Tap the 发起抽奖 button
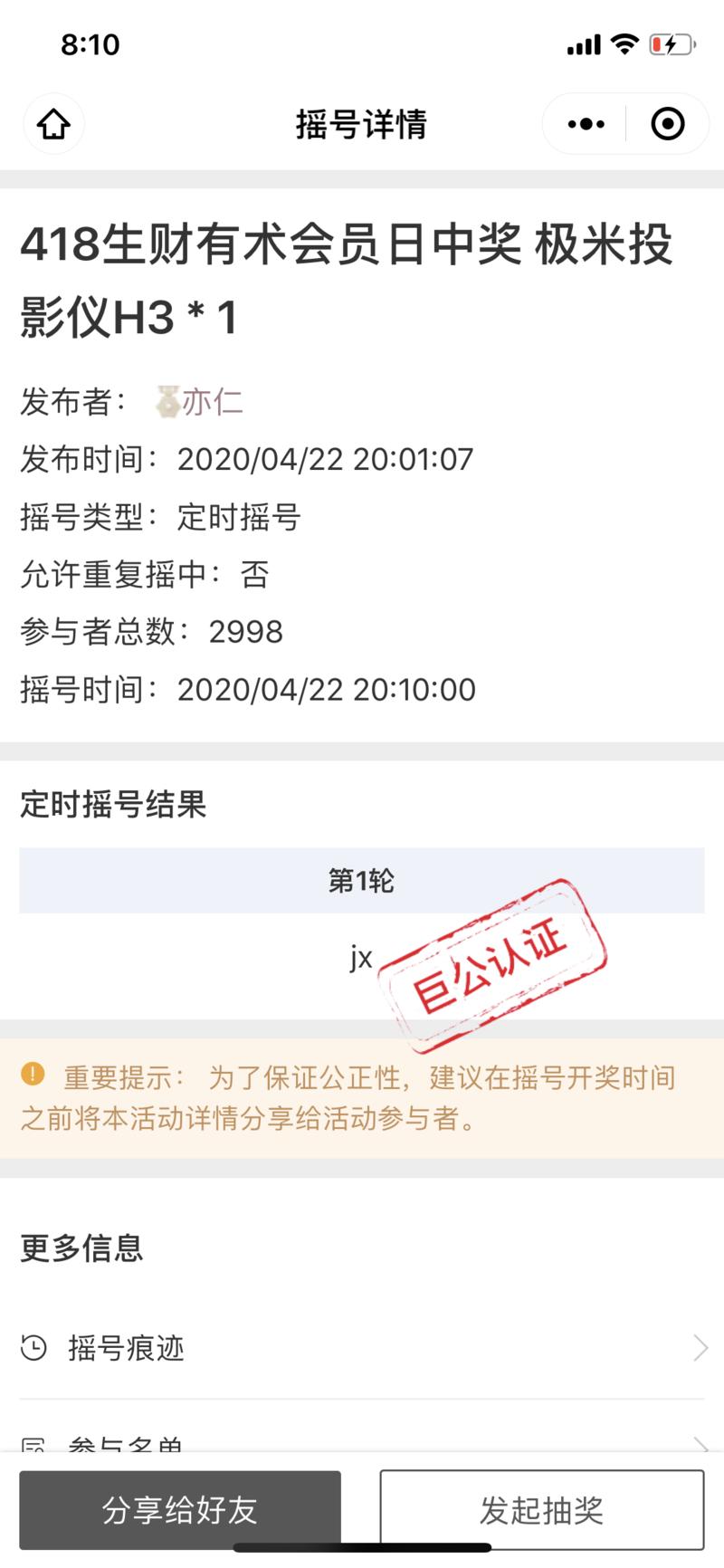 click(543, 1508)
